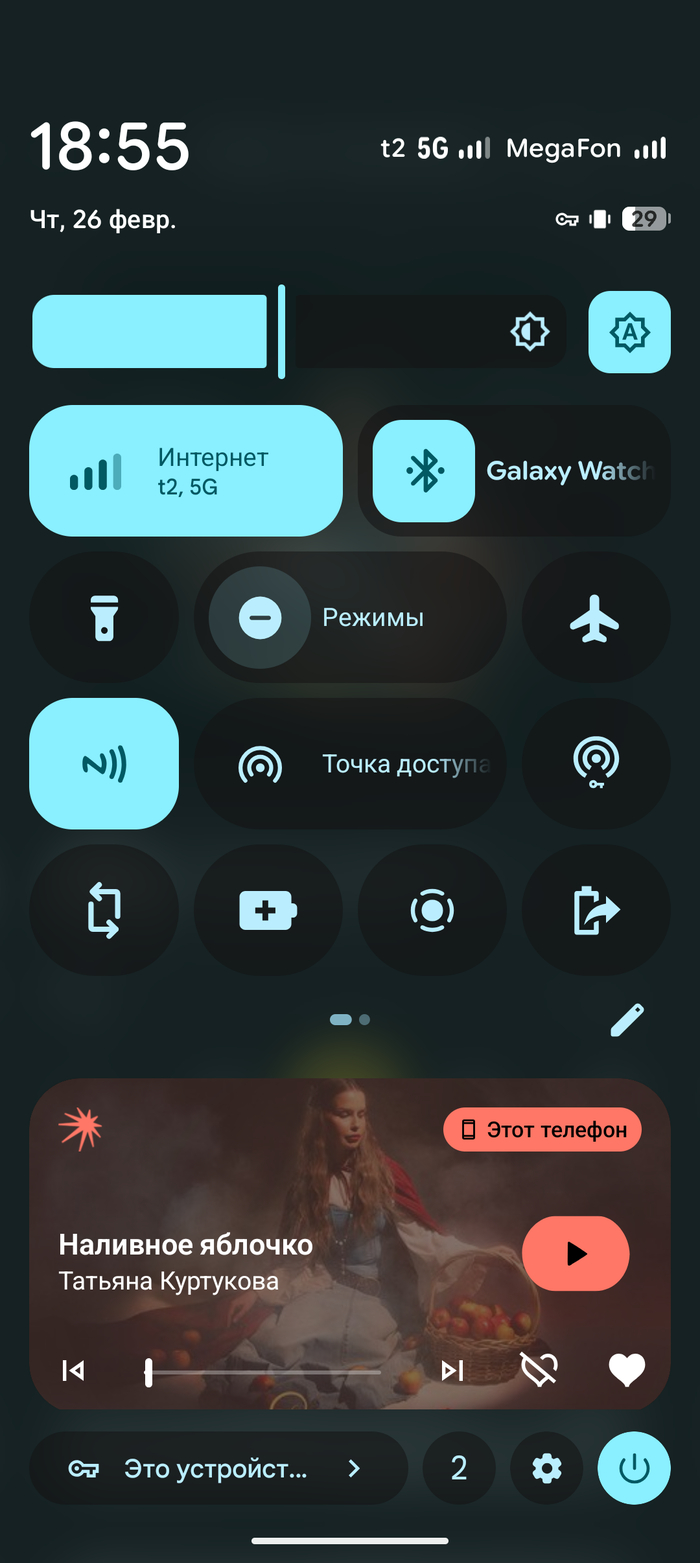This screenshot has height=1563, width=700.
Task: Disable NFC tile
Action: coord(104,764)
